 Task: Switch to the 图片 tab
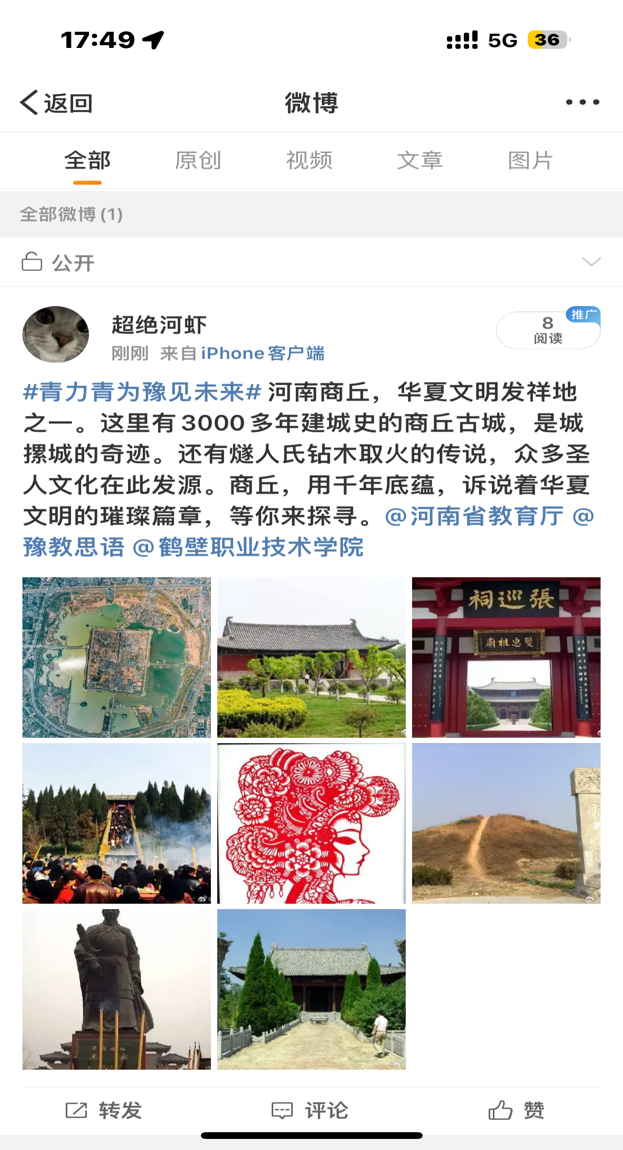[x=530, y=160]
